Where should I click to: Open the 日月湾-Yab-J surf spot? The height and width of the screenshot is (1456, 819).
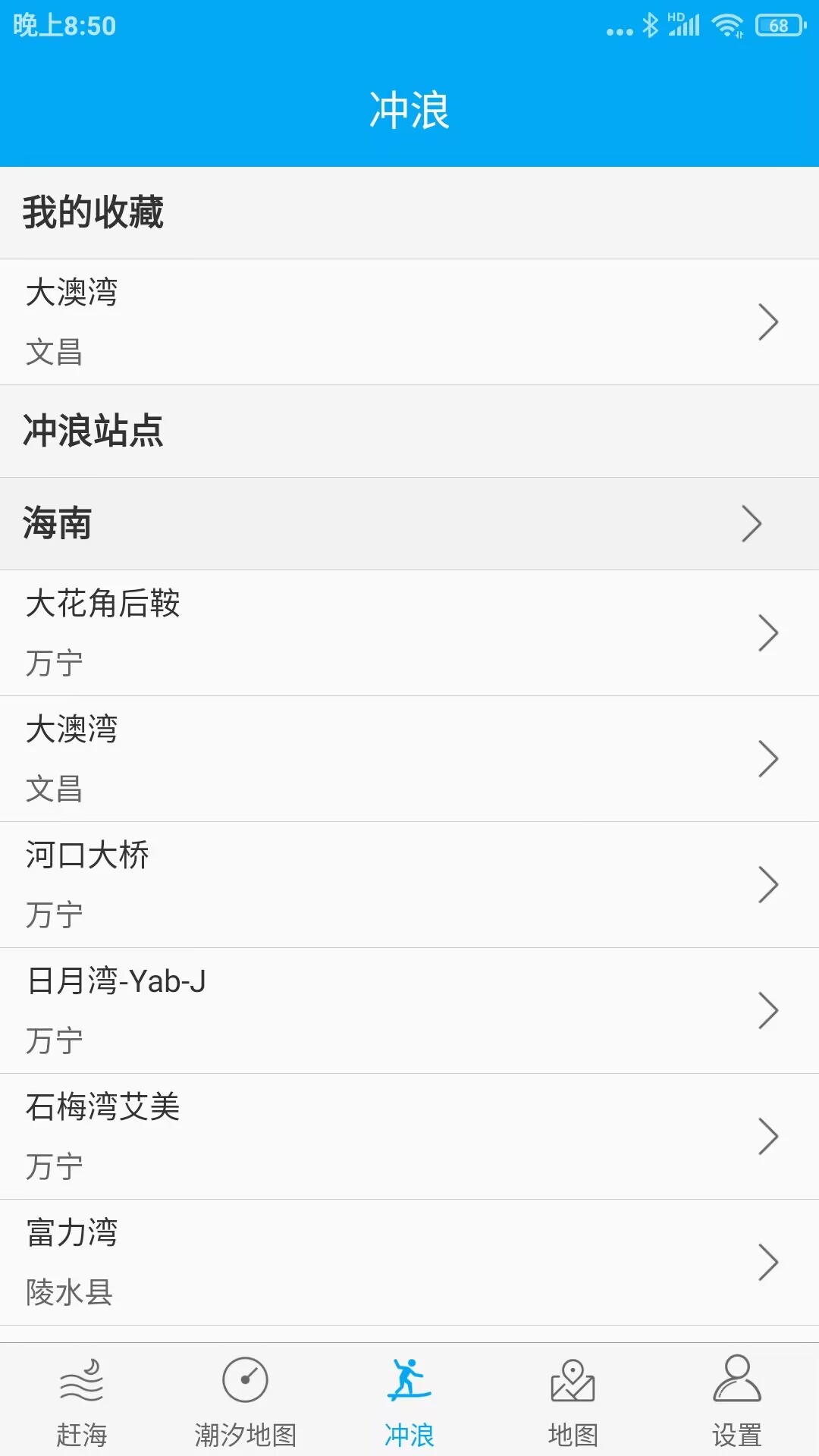(409, 1009)
